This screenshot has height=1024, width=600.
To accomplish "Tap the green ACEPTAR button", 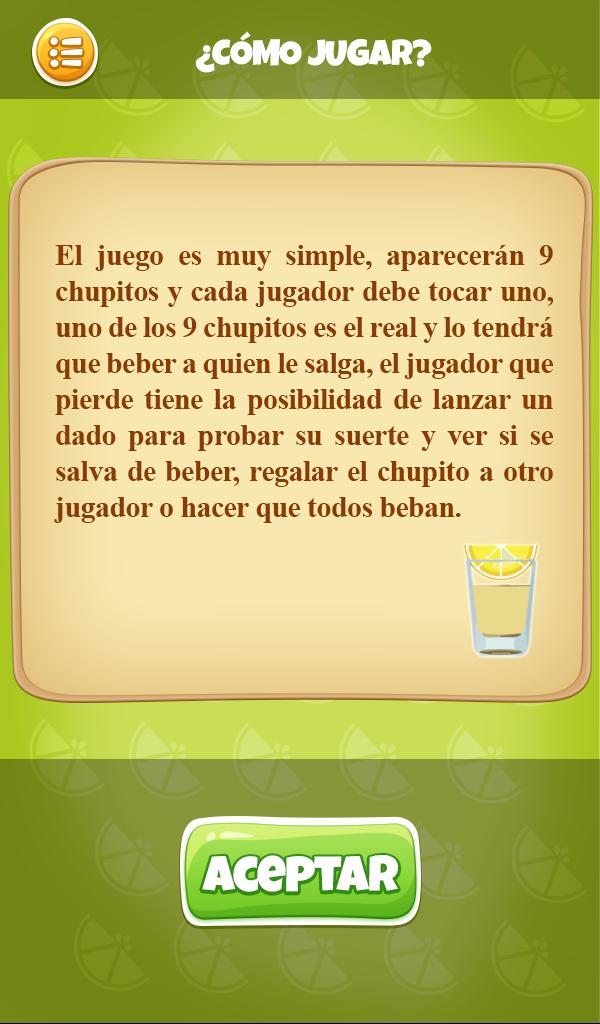I will pyautogui.click(x=300, y=872).
